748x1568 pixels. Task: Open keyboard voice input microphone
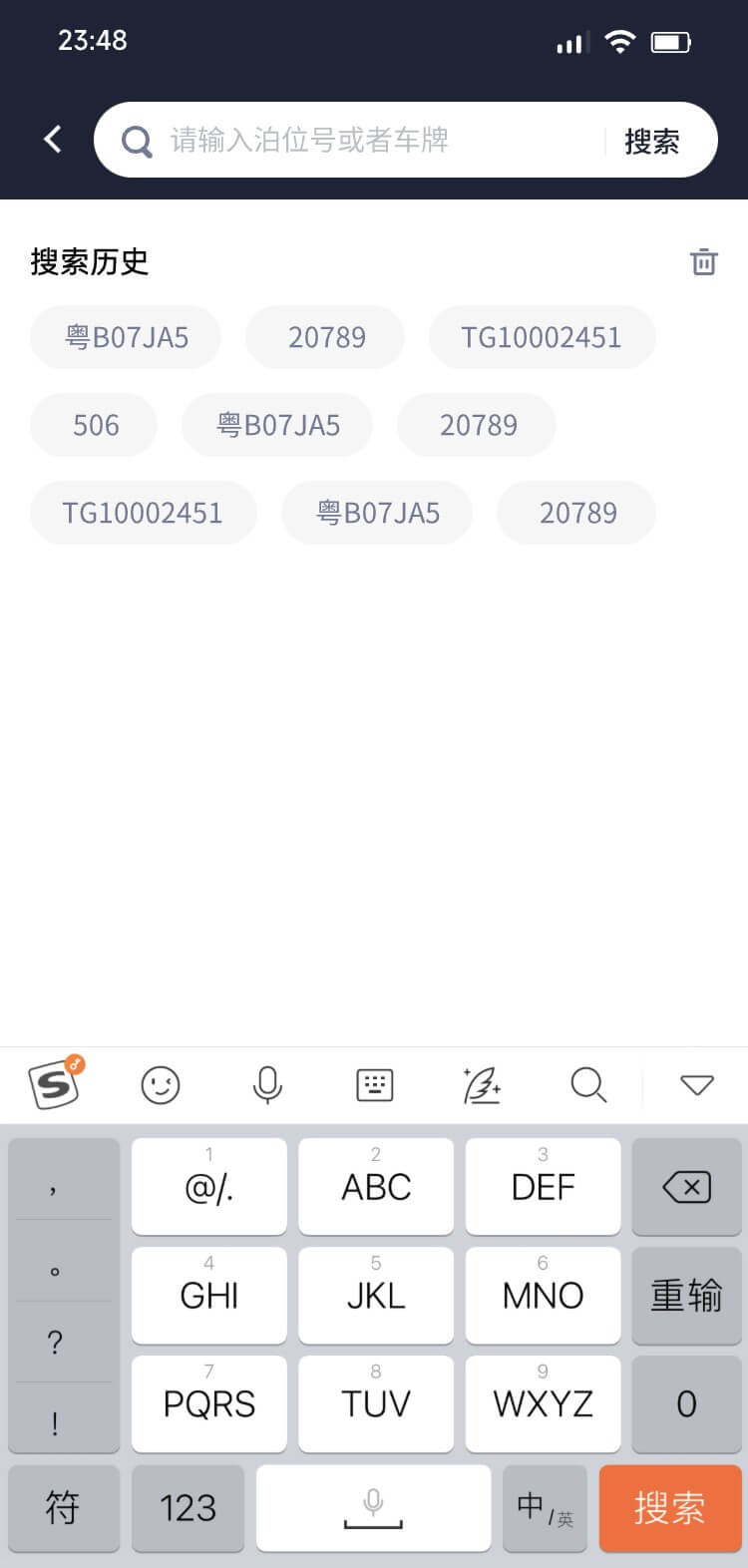coord(267,1085)
